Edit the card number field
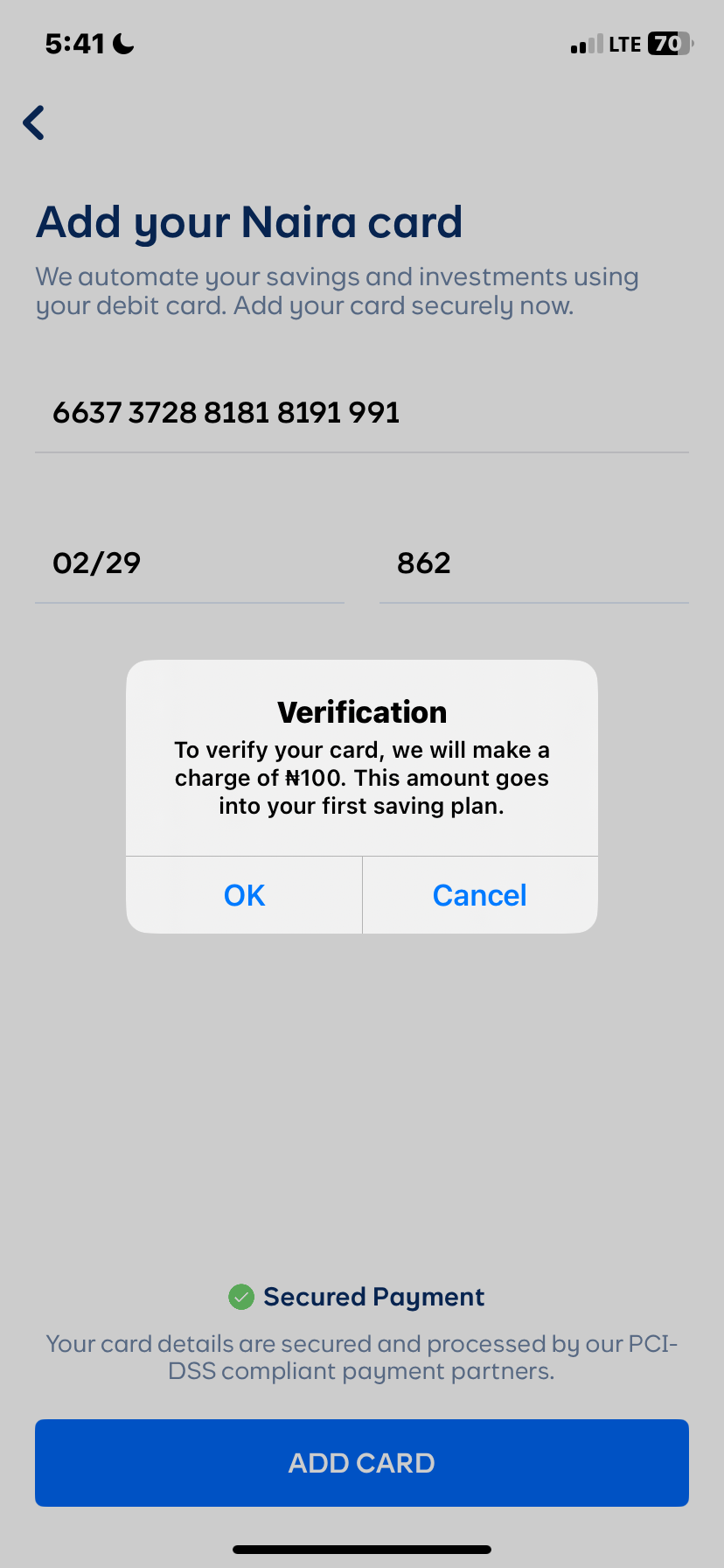Screen dimensions: 724x1568 point(360,413)
